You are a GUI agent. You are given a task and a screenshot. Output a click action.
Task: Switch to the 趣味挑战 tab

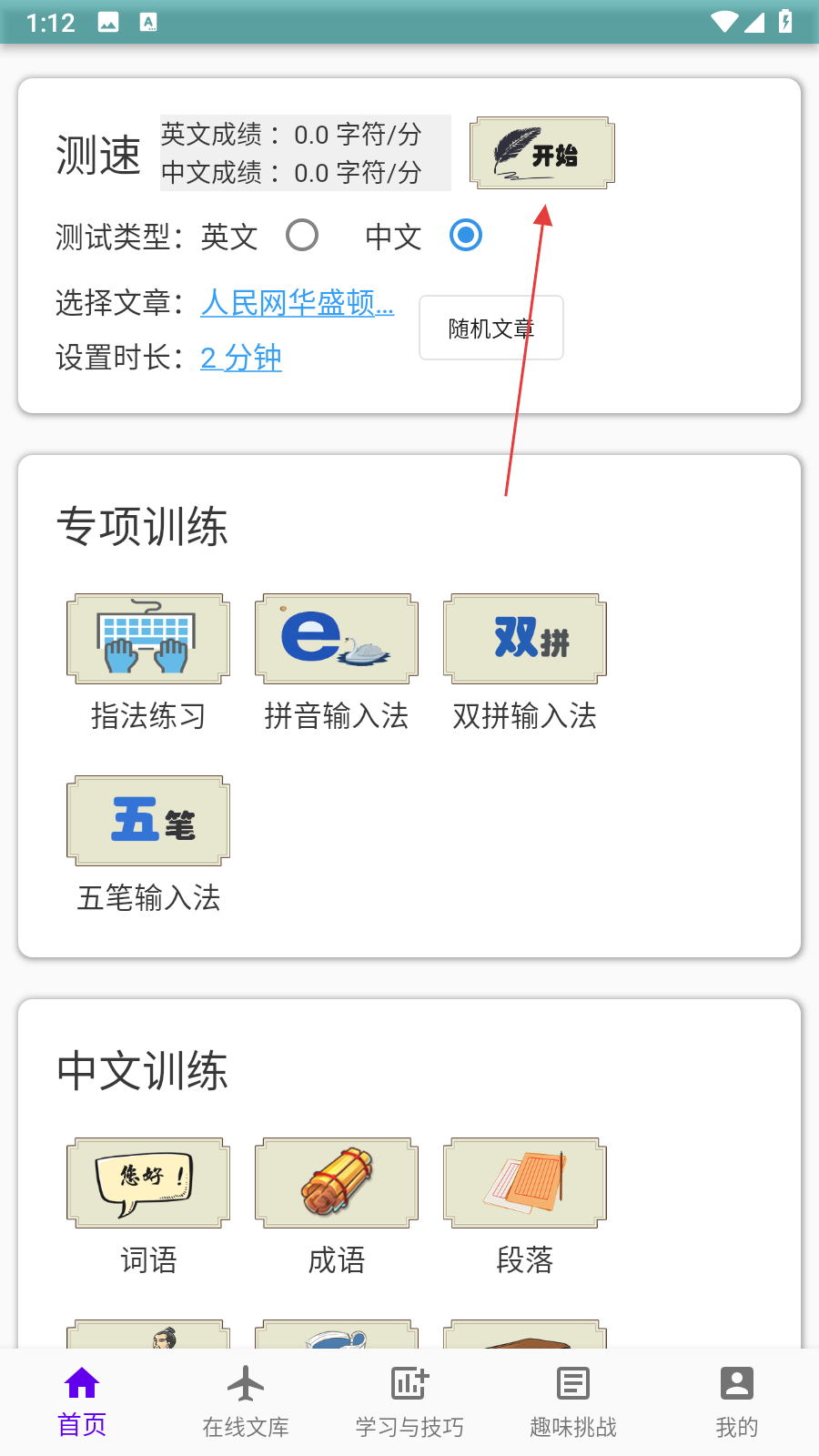coord(573,1401)
